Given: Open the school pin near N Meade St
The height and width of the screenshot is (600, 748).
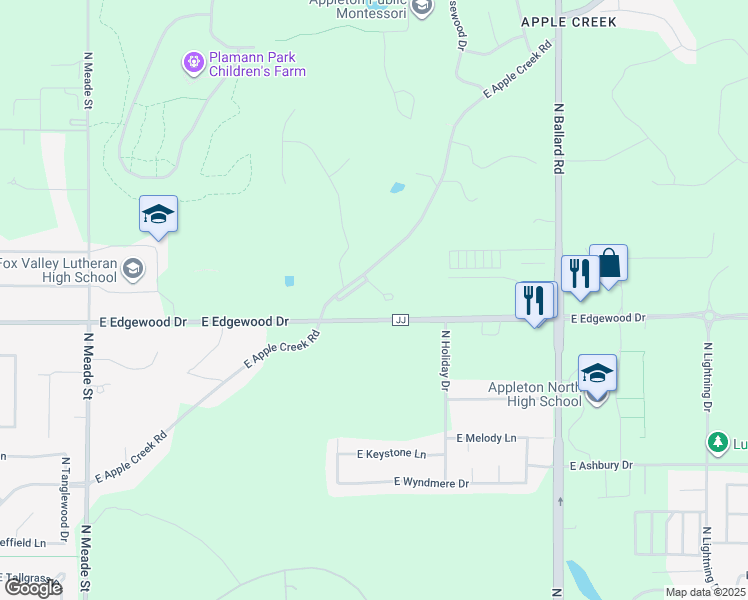Looking at the screenshot, I should pos(158,215).
